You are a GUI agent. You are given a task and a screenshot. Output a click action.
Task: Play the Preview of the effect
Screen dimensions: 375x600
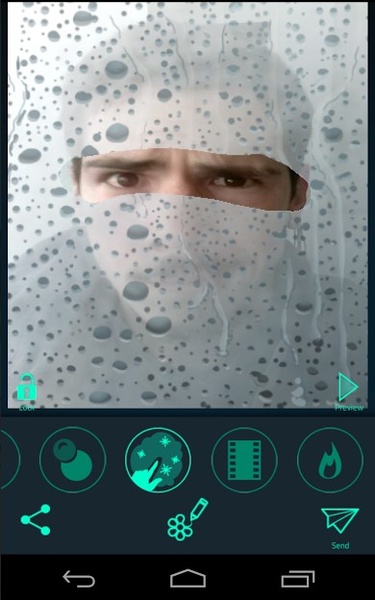pyautogui.click(x=348, y=387)
